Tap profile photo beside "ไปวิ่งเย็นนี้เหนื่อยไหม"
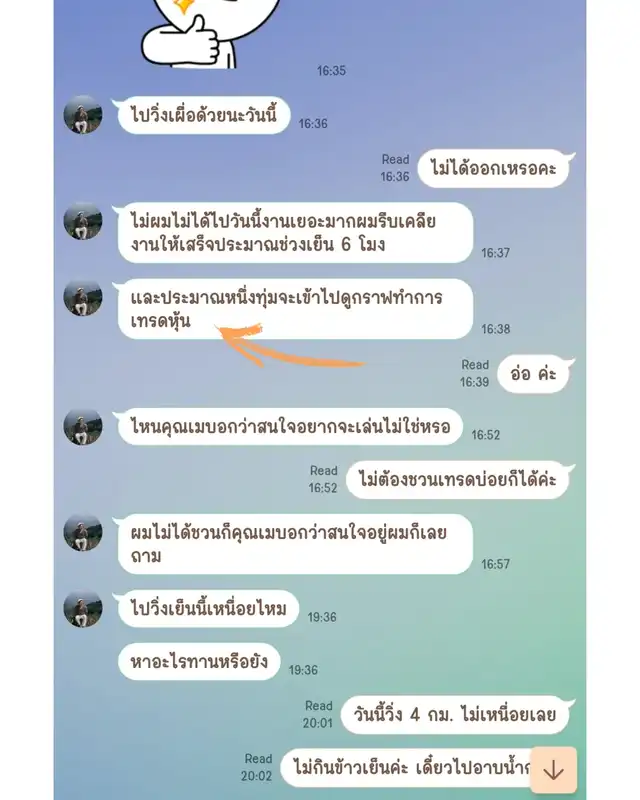This screenshot has width=640, height=800. [83, 608]
